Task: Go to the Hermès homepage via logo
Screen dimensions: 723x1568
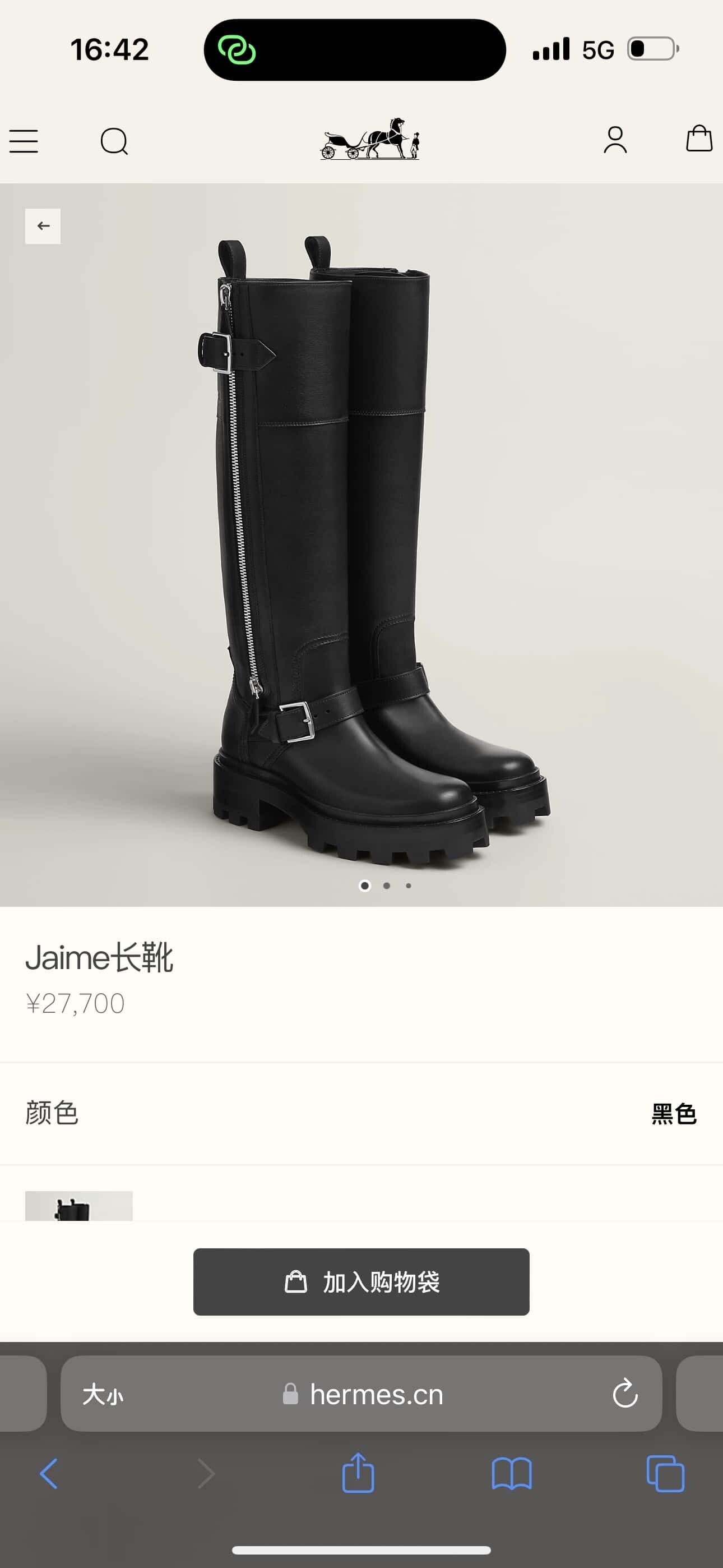Action: pyautogui.click(x=369, y=140)
